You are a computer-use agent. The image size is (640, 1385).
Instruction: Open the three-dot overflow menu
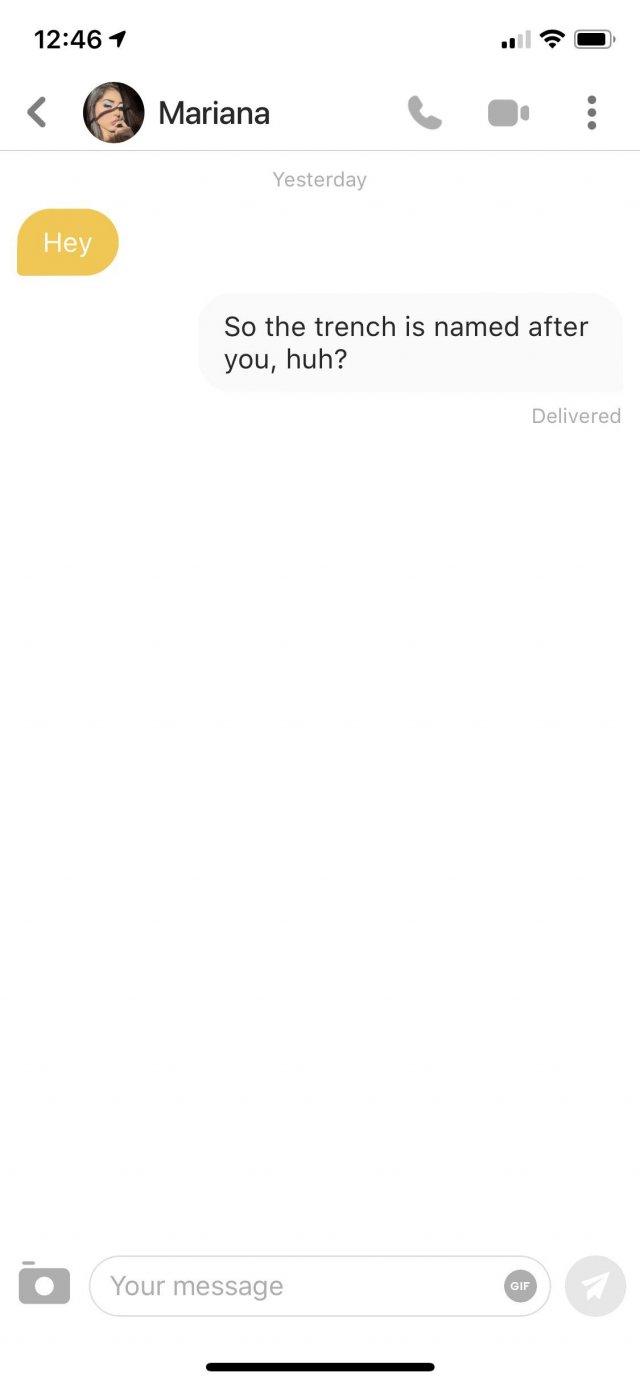(592, 113)
